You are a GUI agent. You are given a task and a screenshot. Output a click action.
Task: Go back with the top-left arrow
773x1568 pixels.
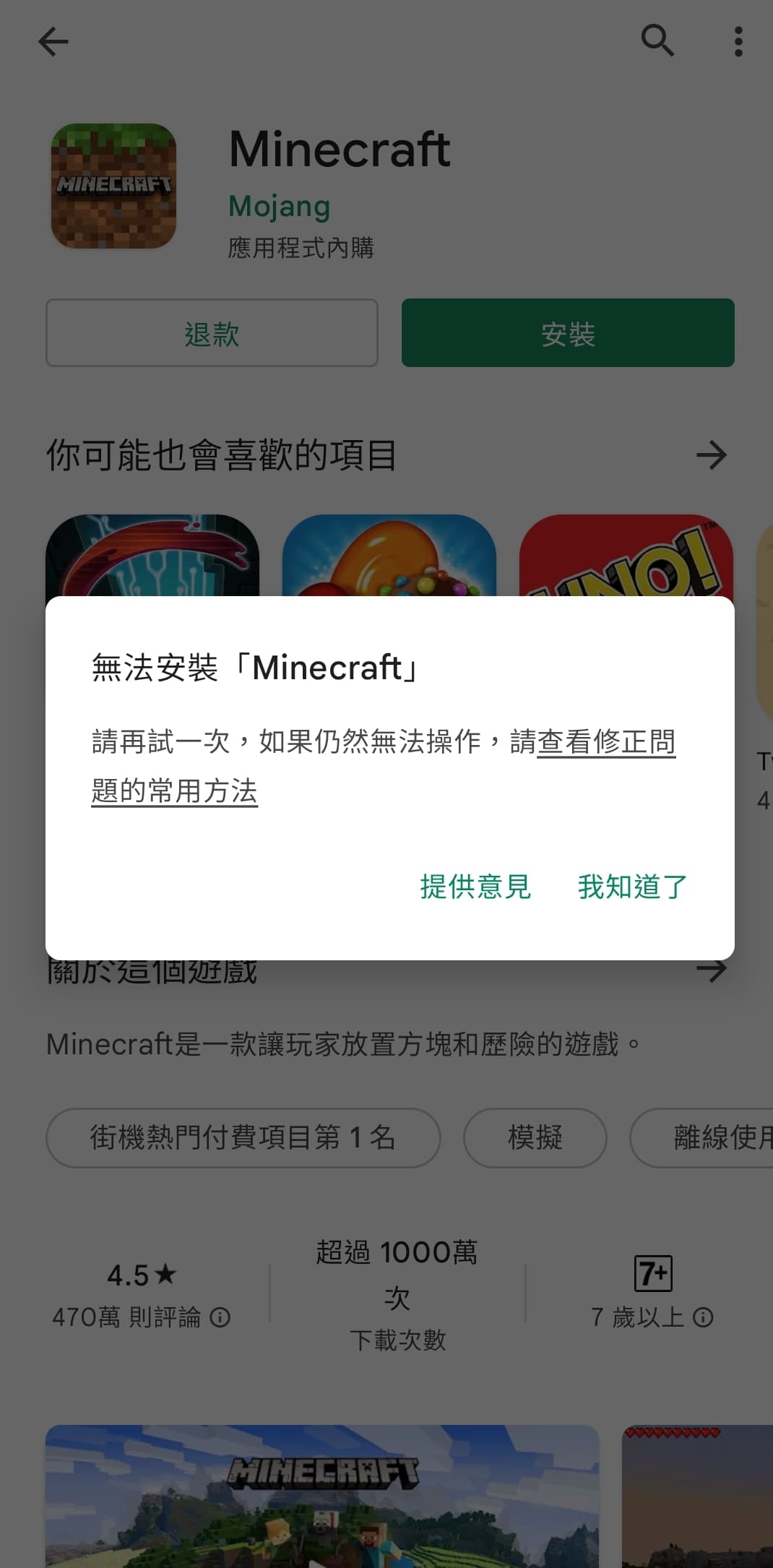pyautogui.click(x=53, y=41)
